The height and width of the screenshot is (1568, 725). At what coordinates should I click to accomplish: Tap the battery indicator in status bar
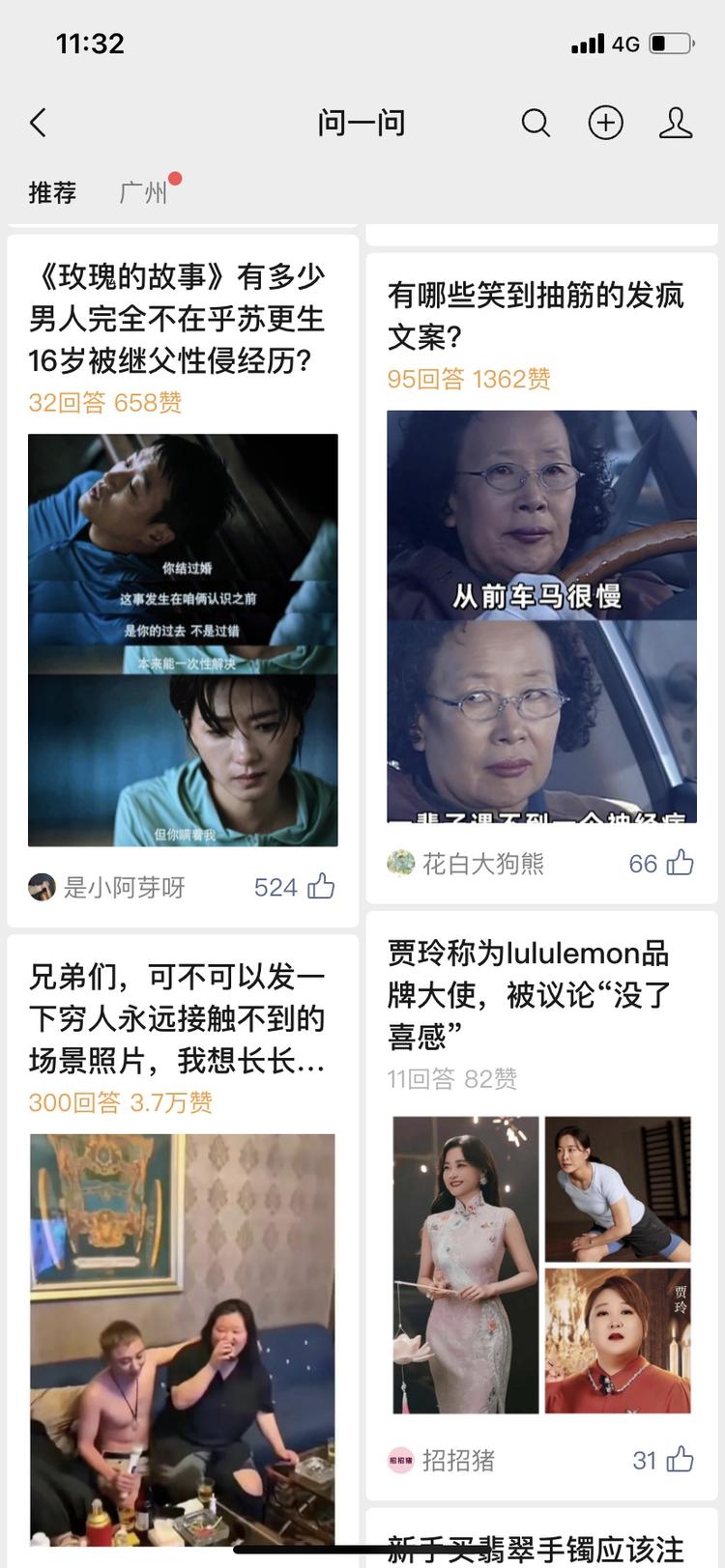[669, 43]
